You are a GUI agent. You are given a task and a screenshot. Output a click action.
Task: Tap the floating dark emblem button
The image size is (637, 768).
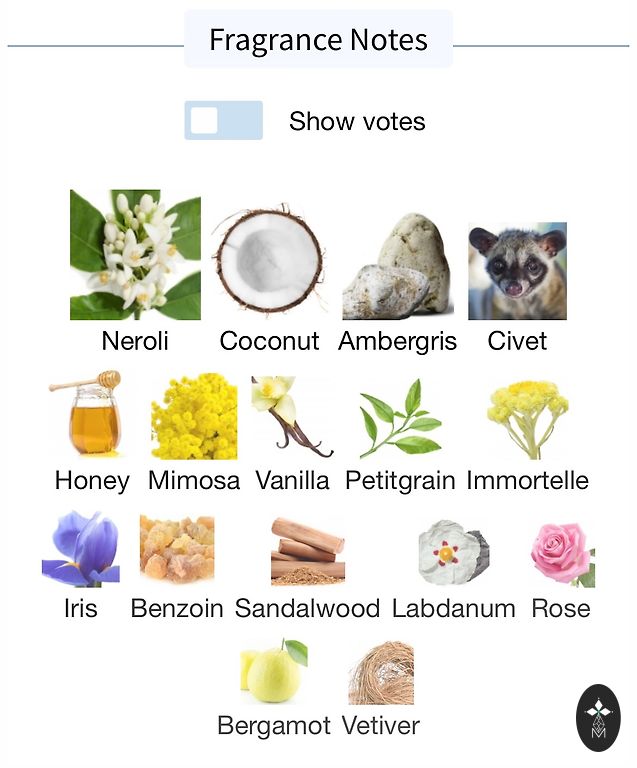click(599, 717)
